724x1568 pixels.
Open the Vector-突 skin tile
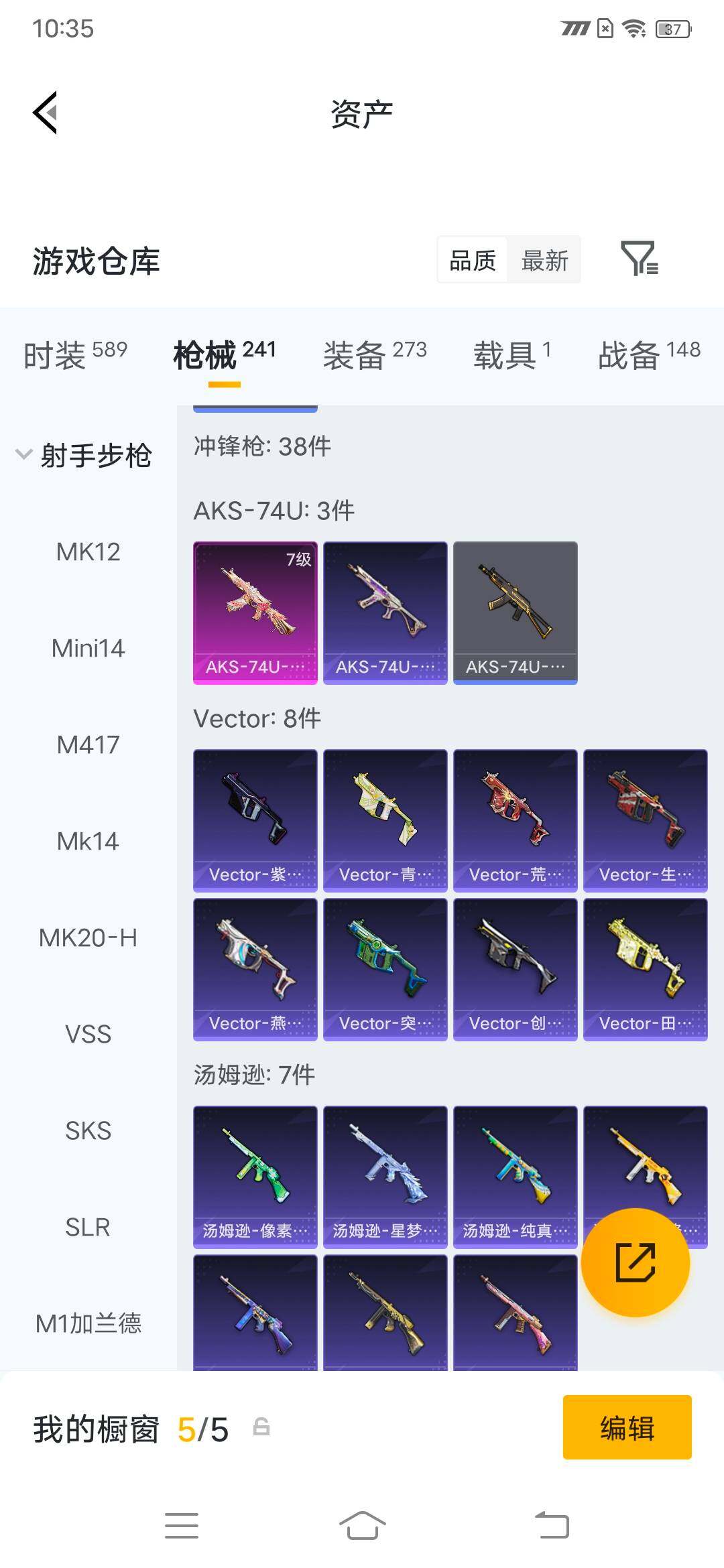[x=385, y=970]
